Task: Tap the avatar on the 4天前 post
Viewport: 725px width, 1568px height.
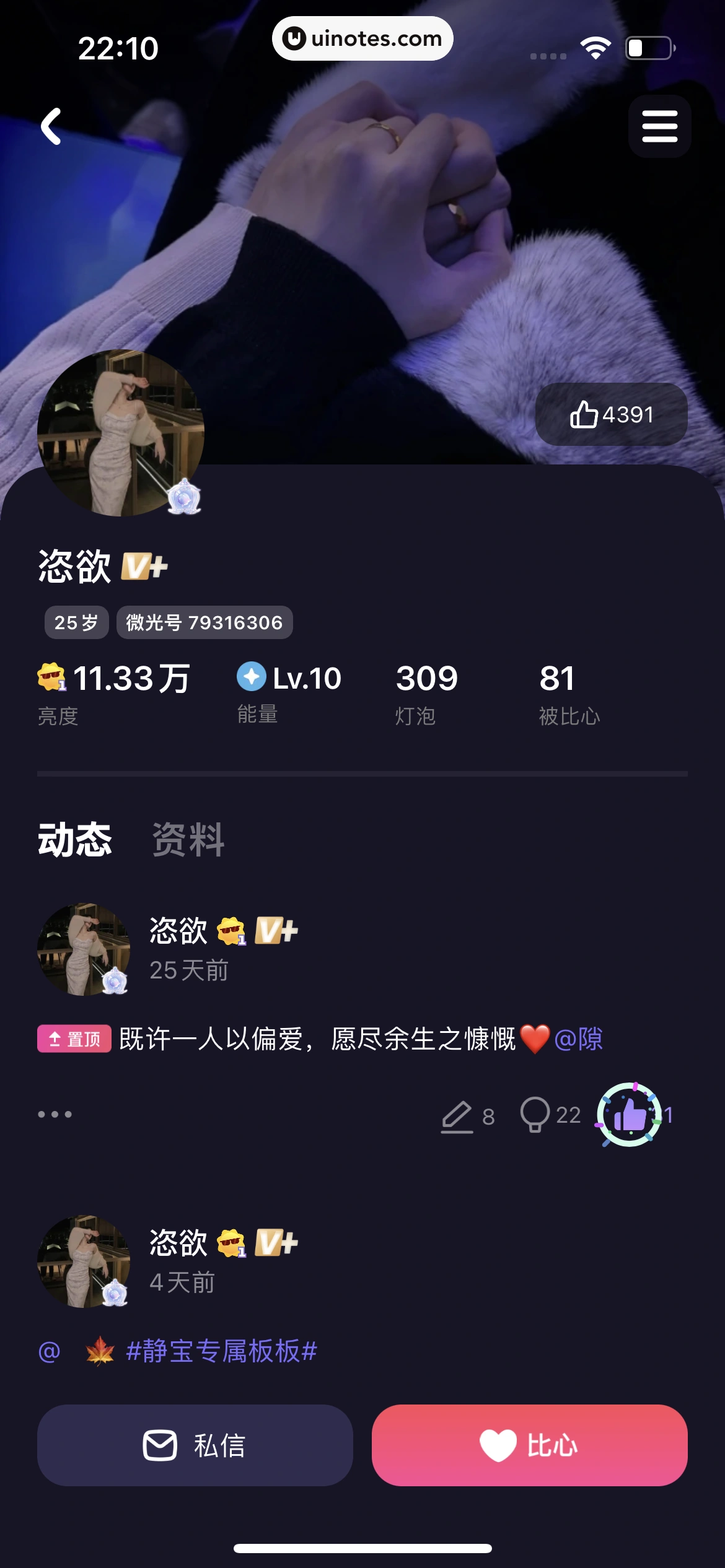Action: pos(84,1261)
